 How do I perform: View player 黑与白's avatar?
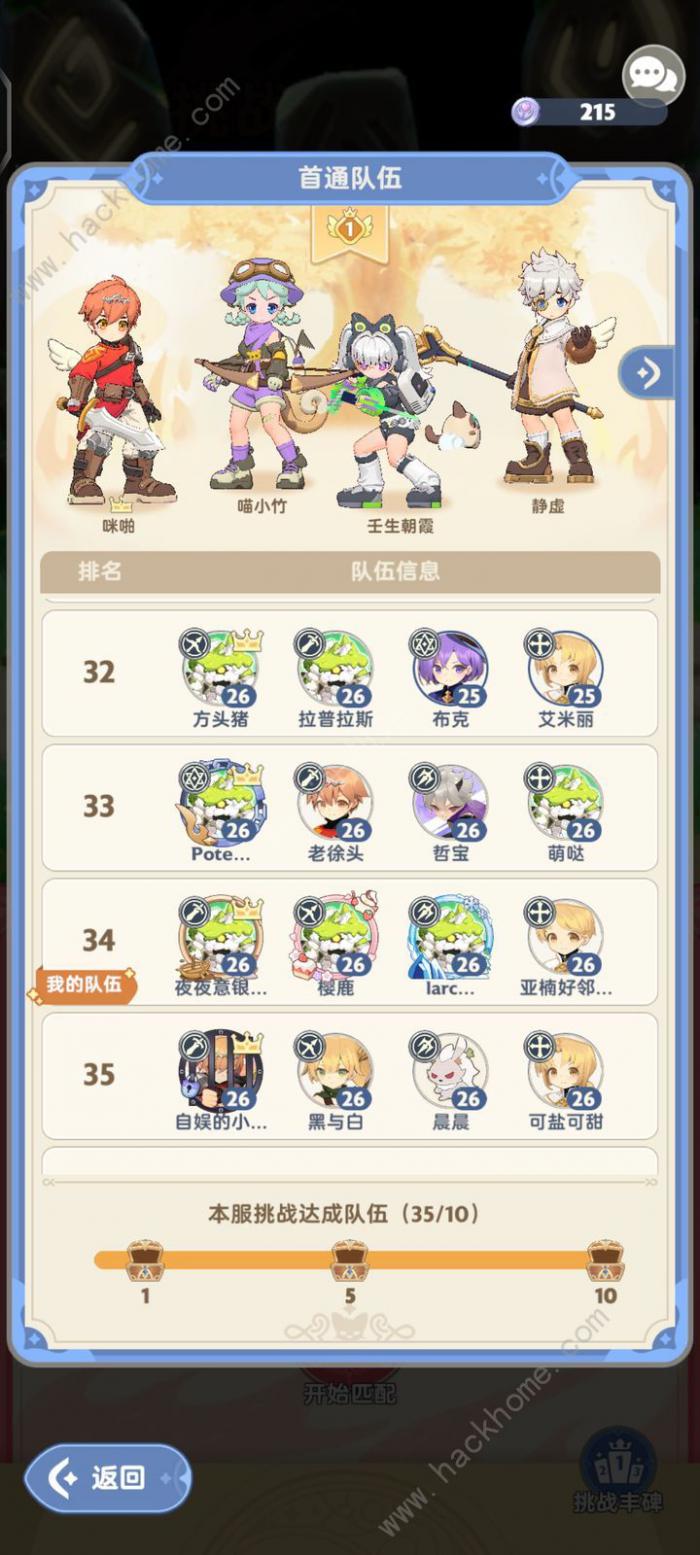[x=335, y=1071]
